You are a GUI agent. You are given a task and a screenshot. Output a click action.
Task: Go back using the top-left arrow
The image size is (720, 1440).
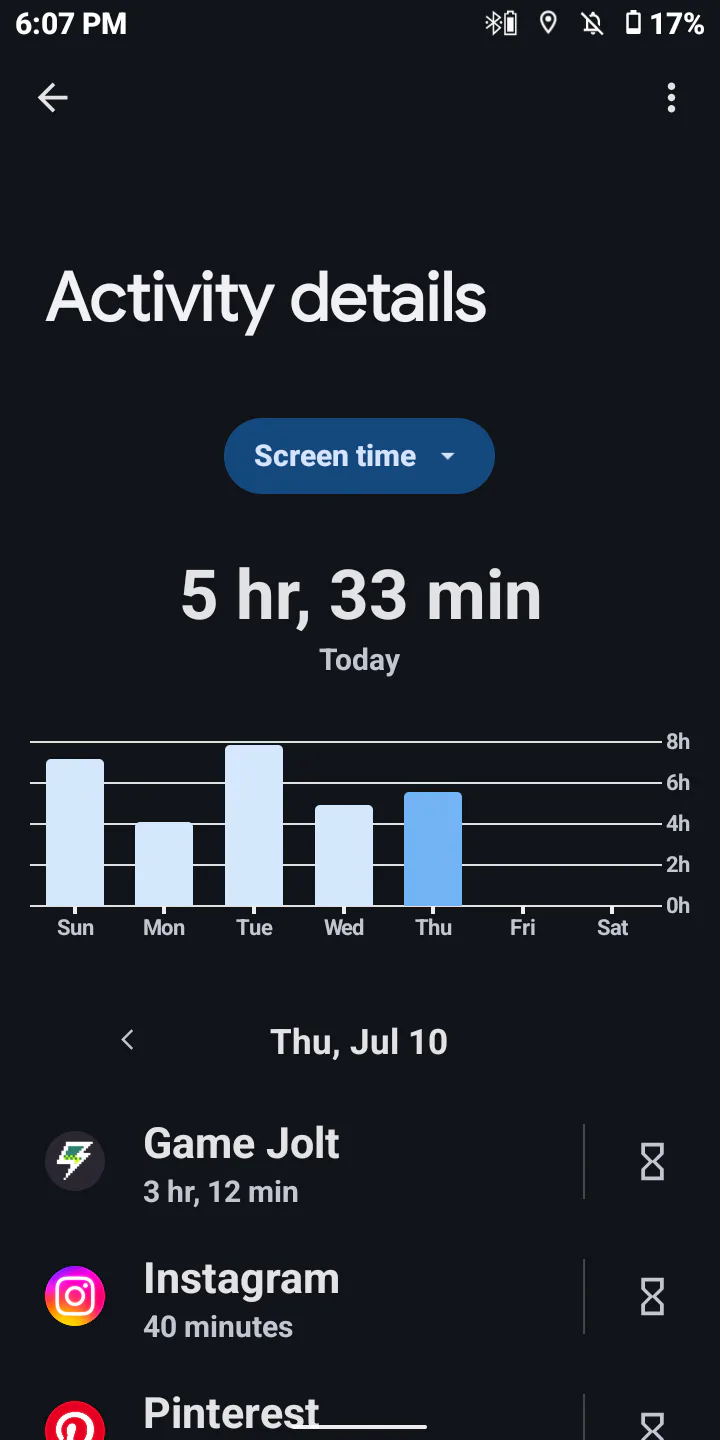[x=53, y=97]
